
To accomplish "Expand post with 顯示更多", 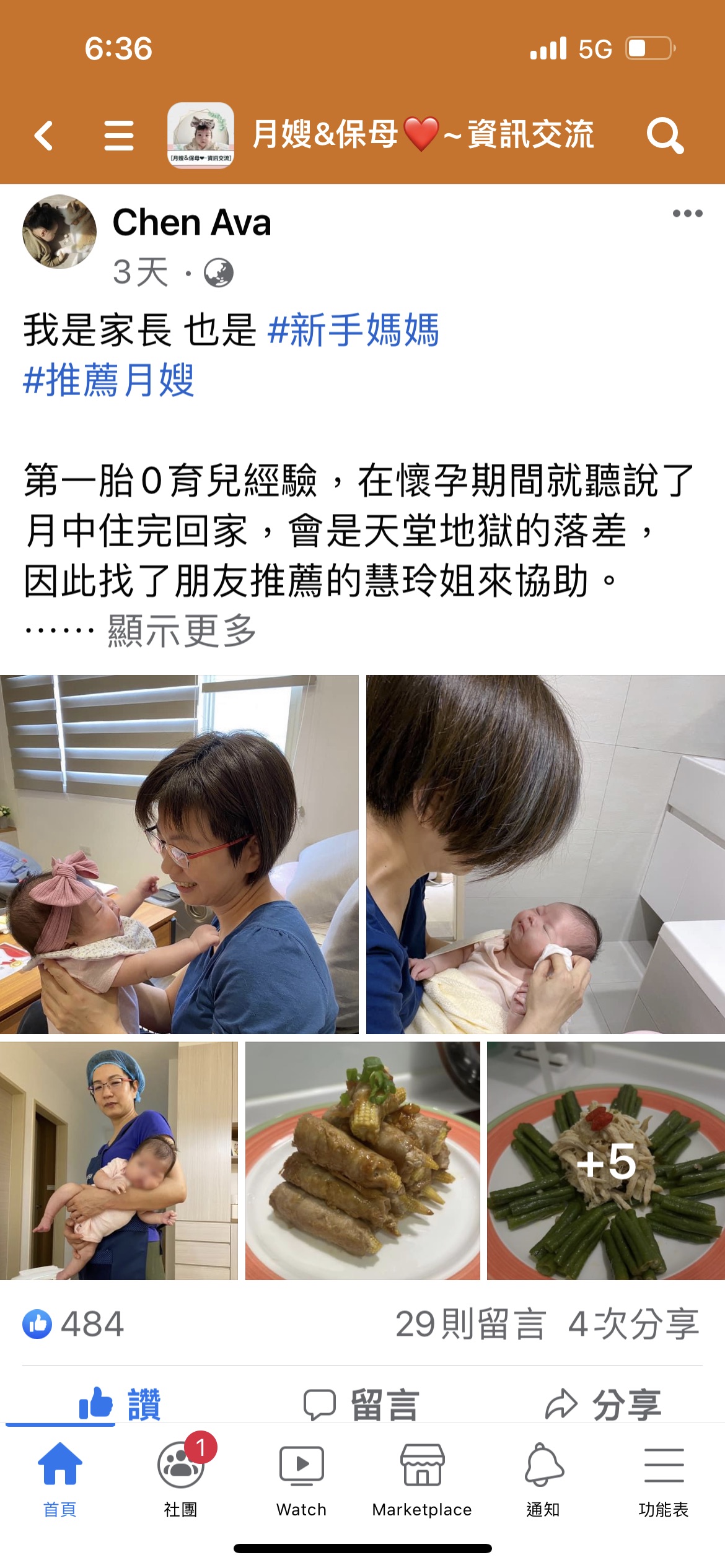I will (x=182, y=630).
